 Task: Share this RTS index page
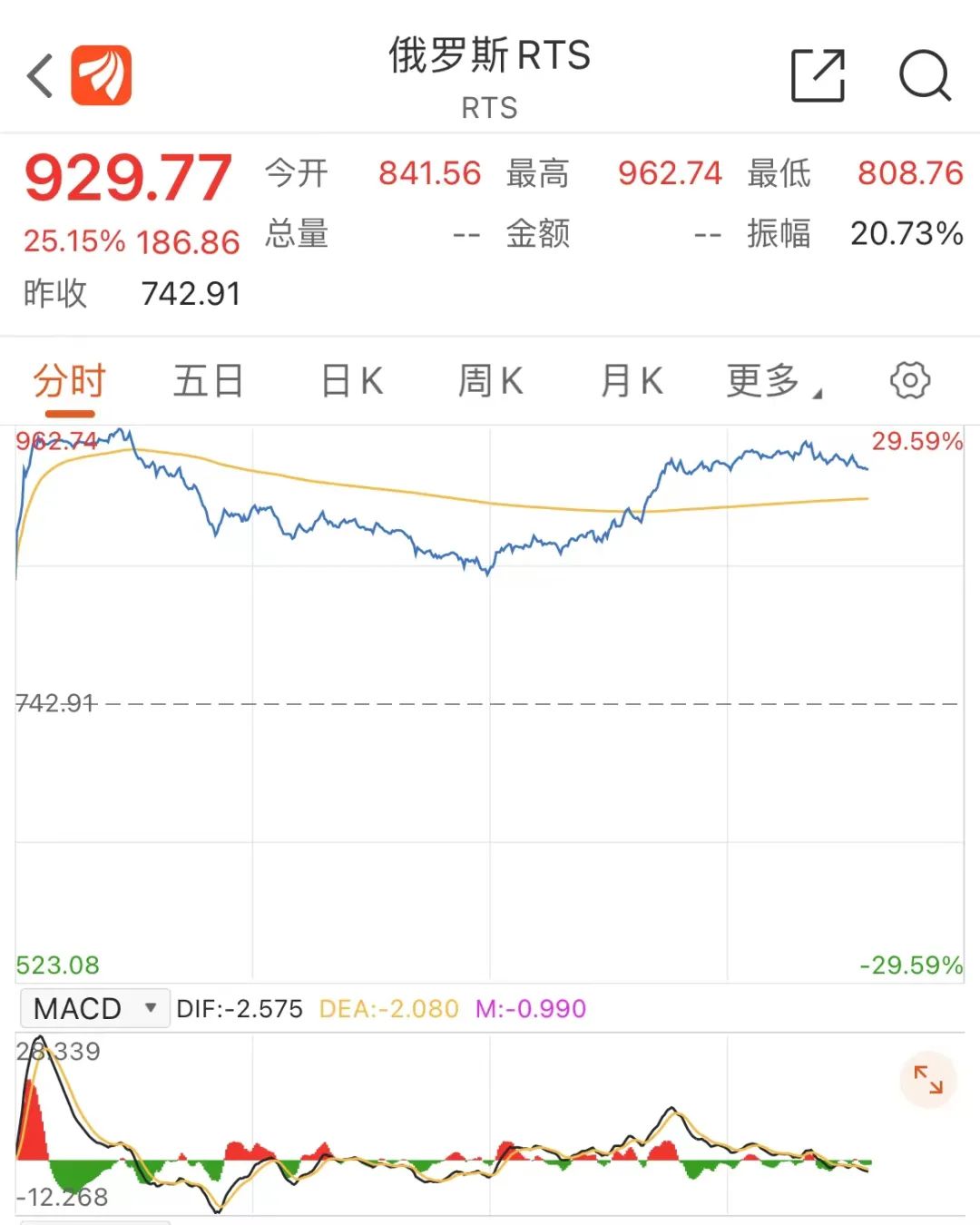click(818, 75)
